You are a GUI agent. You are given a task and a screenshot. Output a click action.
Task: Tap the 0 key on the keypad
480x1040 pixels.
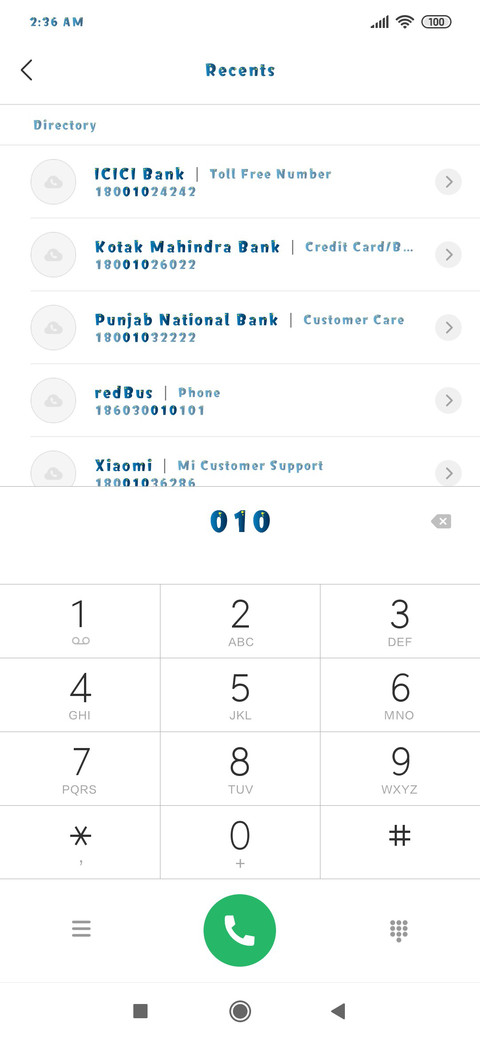point(240,842)
